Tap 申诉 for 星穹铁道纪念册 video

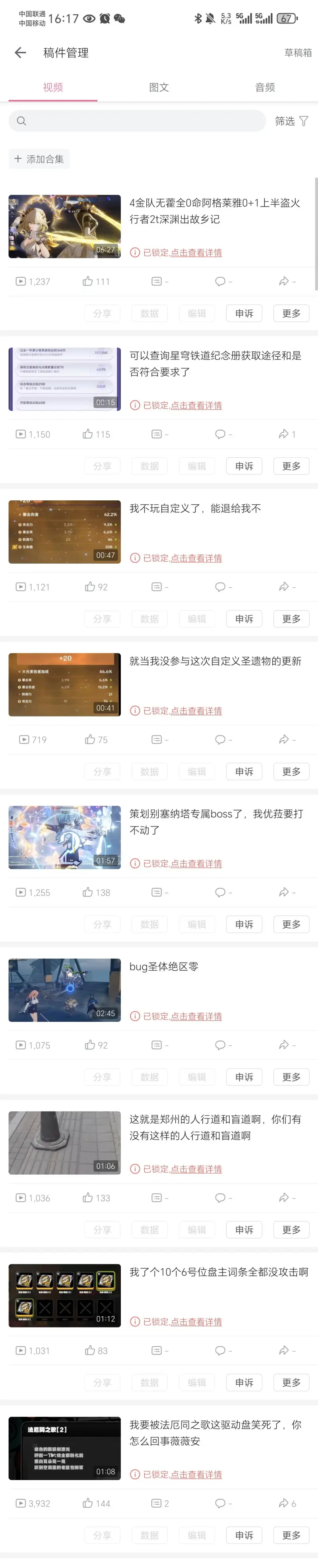click(244, 466)
